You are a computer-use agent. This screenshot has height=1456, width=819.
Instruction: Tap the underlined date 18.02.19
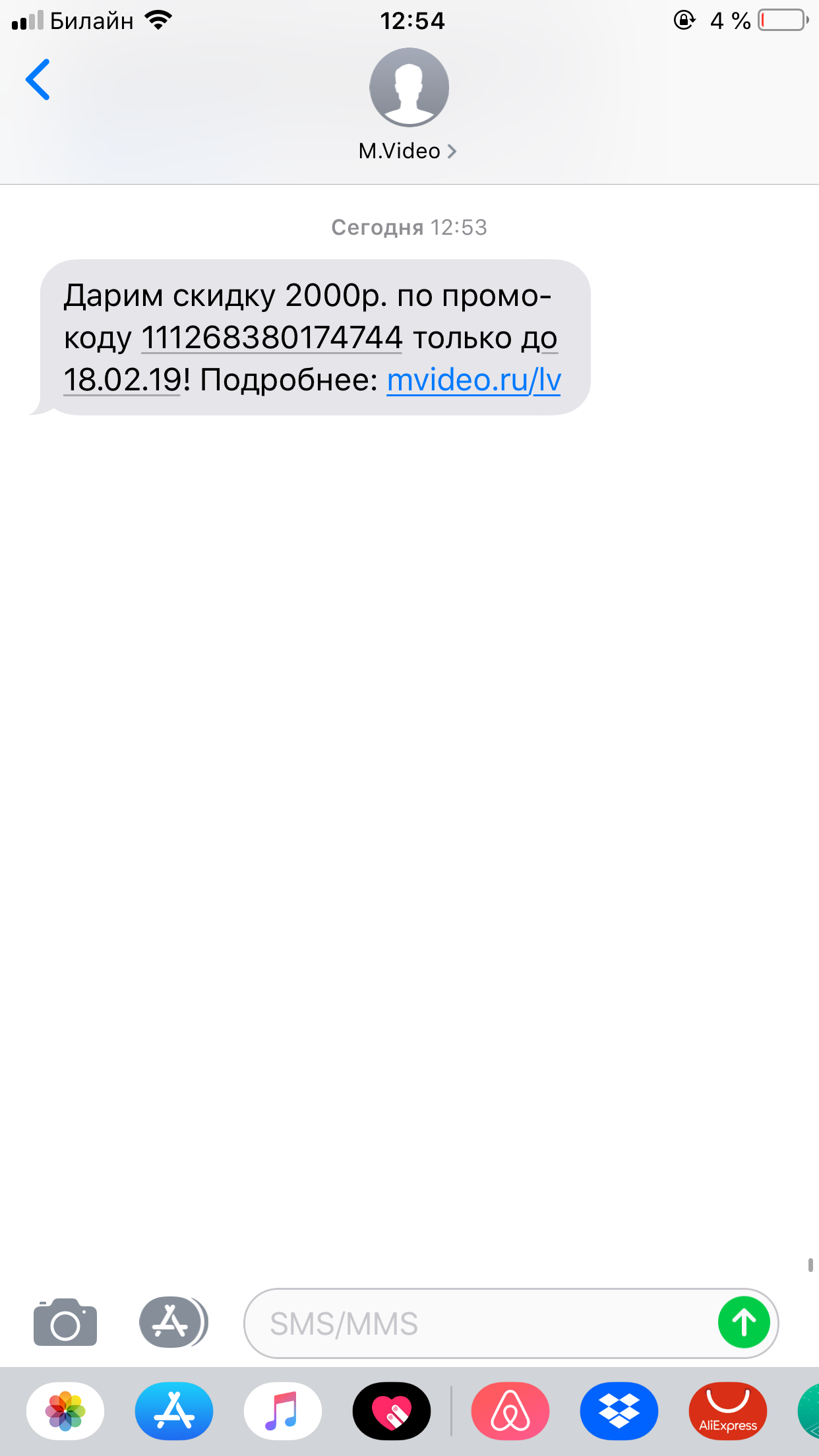click(122, 380)
